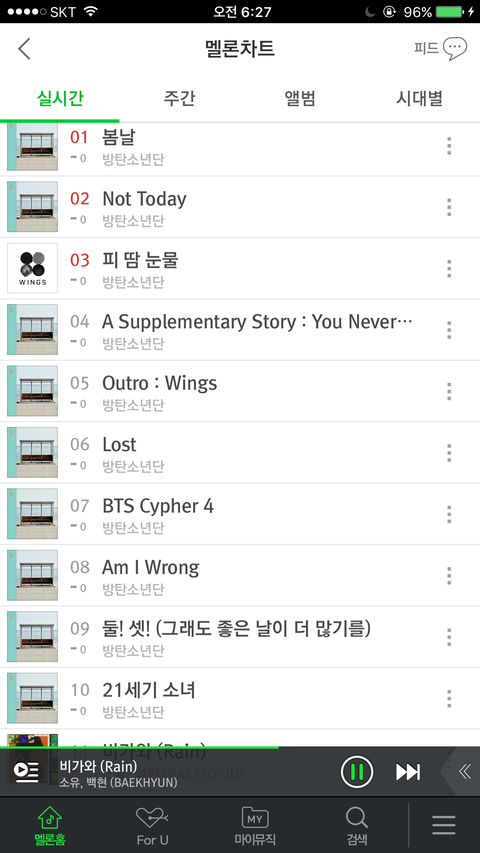
Task: Switch to the 주간 tab
Action: click(180, 98)
